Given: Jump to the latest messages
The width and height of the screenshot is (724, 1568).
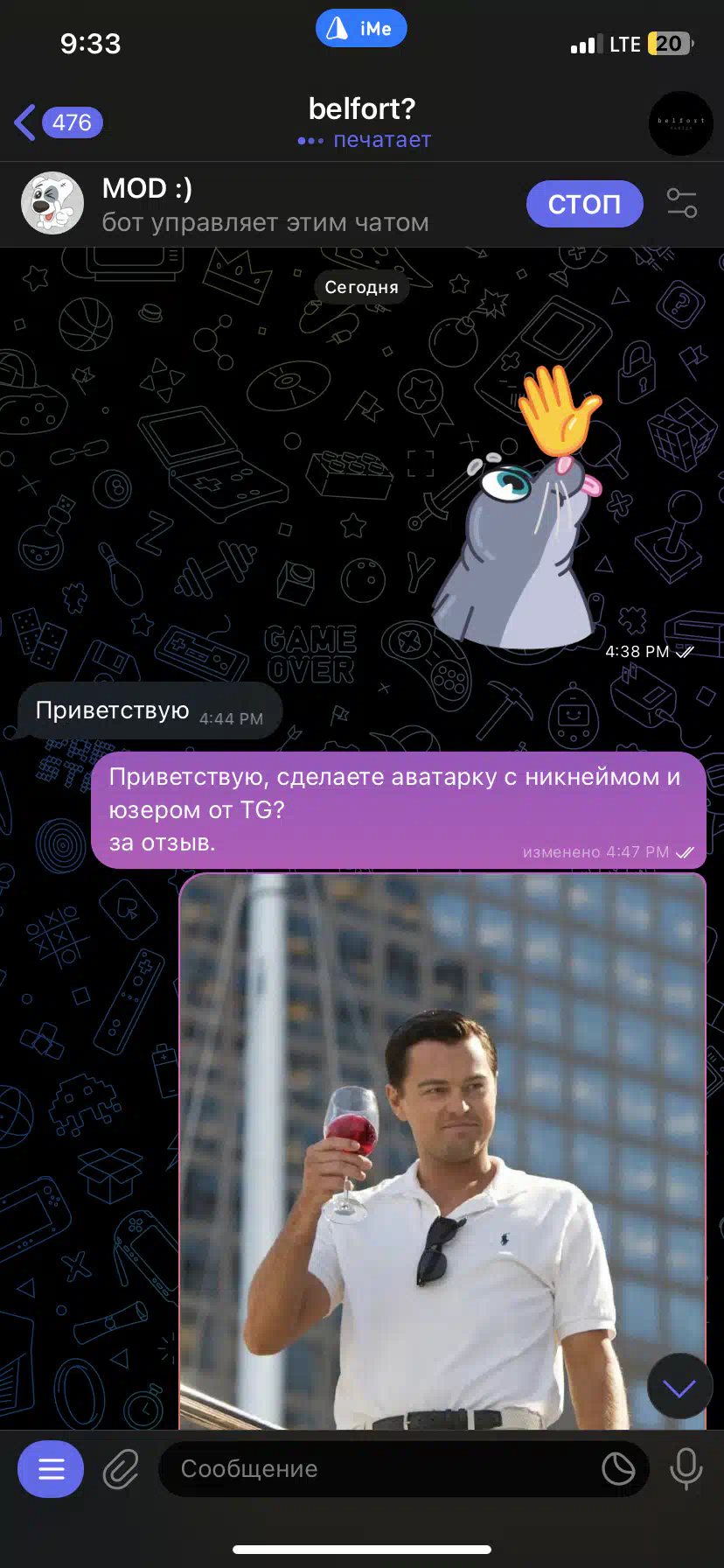Looking at the screenshot, I should [679, 1386].
